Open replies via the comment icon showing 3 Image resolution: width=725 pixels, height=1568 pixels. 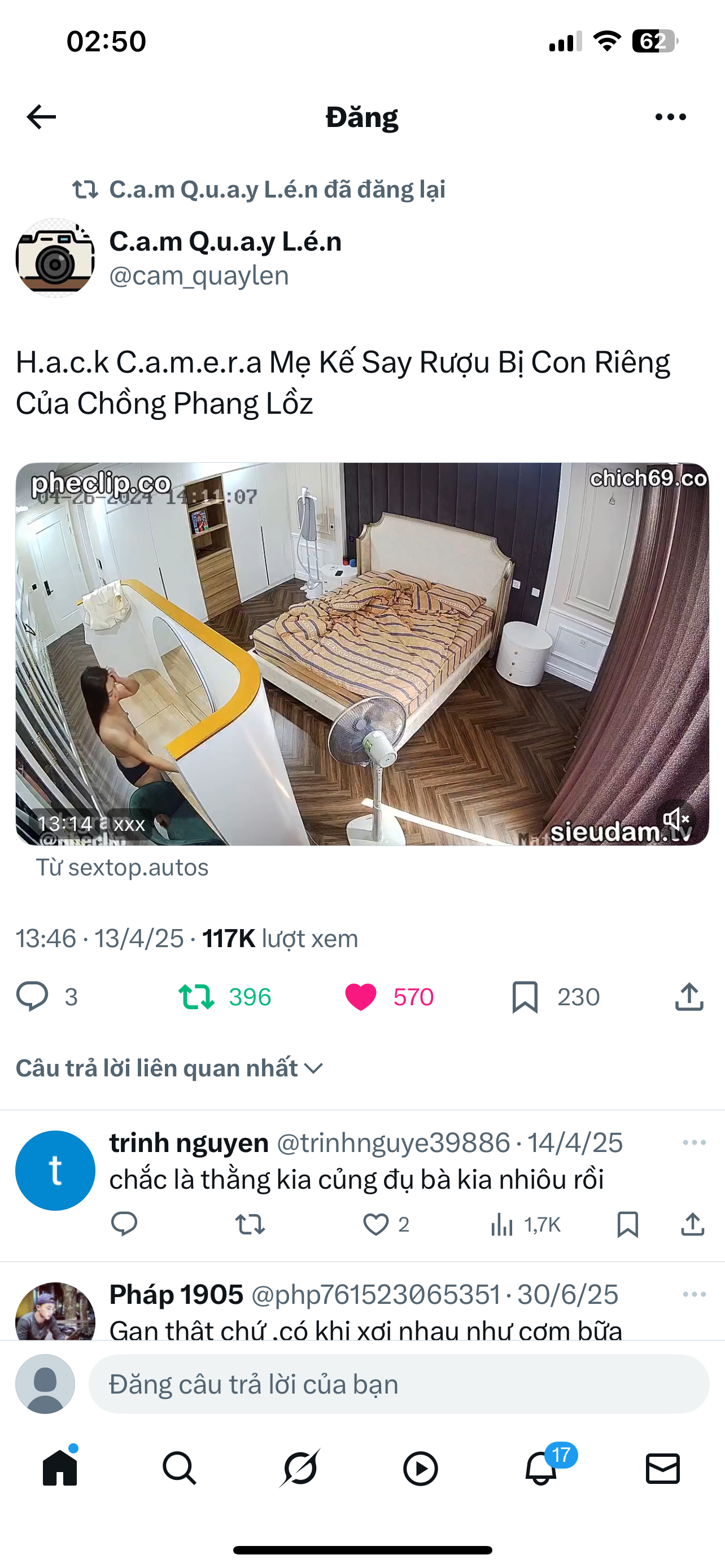point(32,996)
